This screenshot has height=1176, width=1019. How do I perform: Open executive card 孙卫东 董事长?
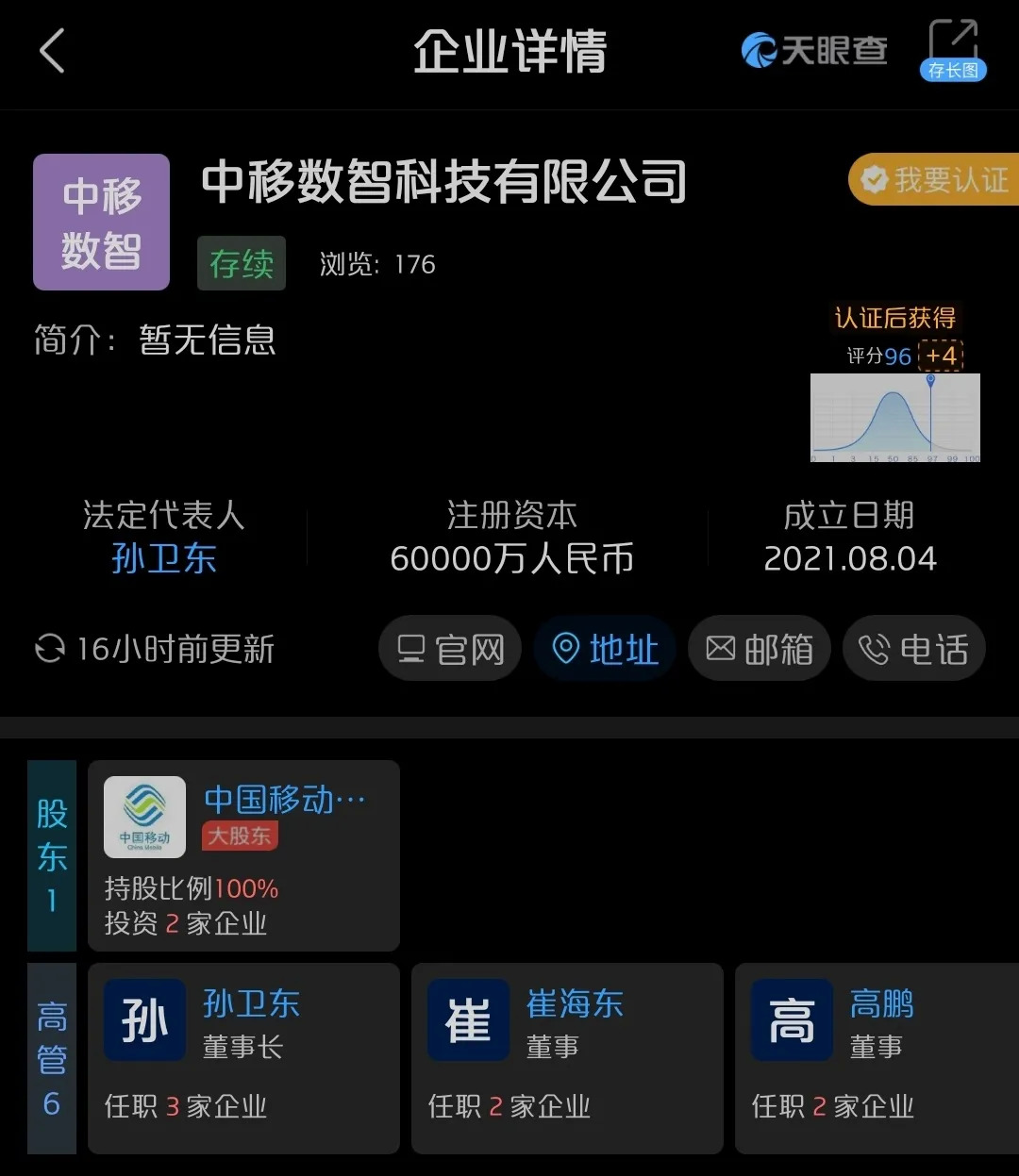[x=243, y=1057]
